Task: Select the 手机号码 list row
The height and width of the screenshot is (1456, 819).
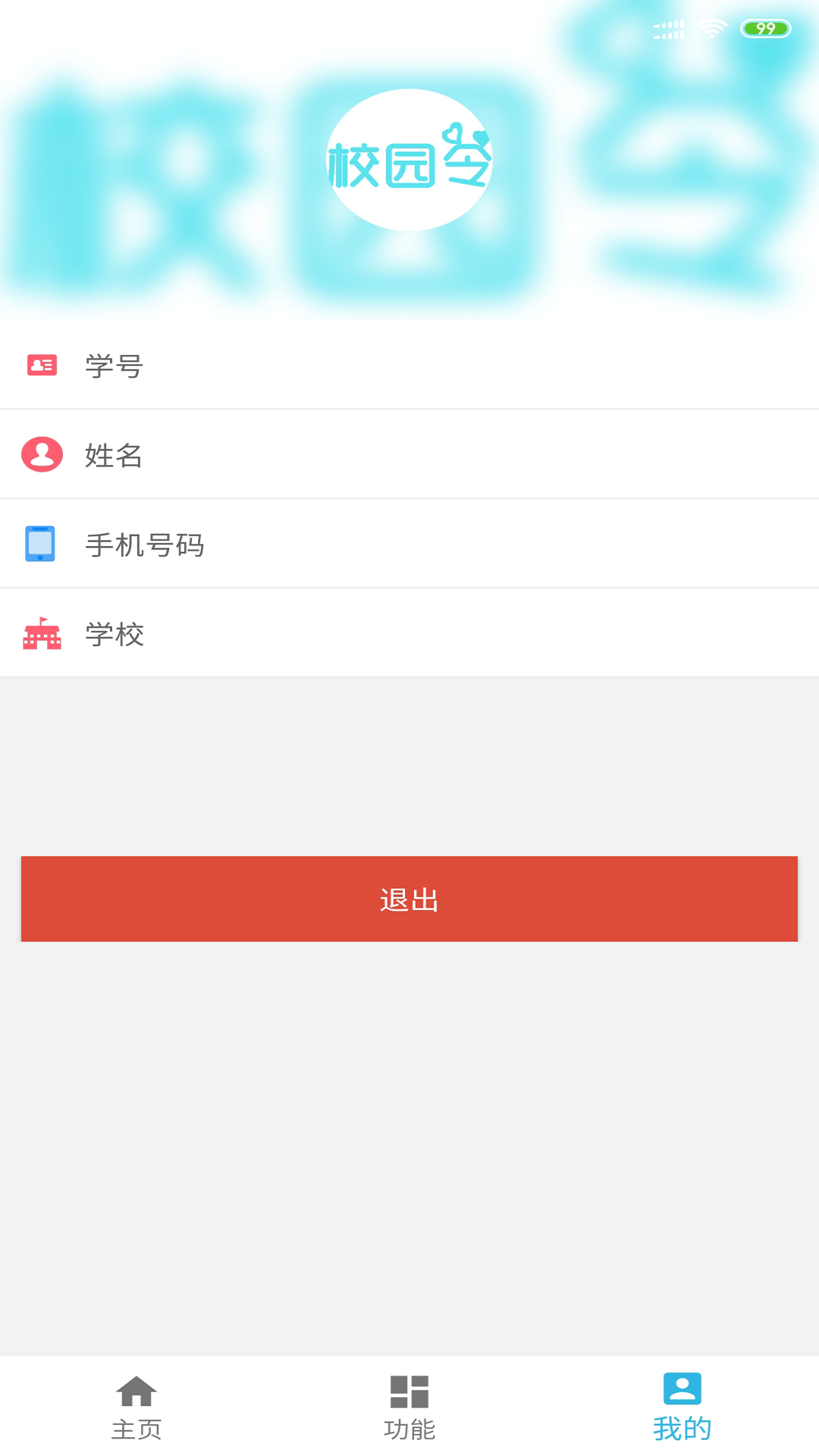Action: (x=409, y=544)
